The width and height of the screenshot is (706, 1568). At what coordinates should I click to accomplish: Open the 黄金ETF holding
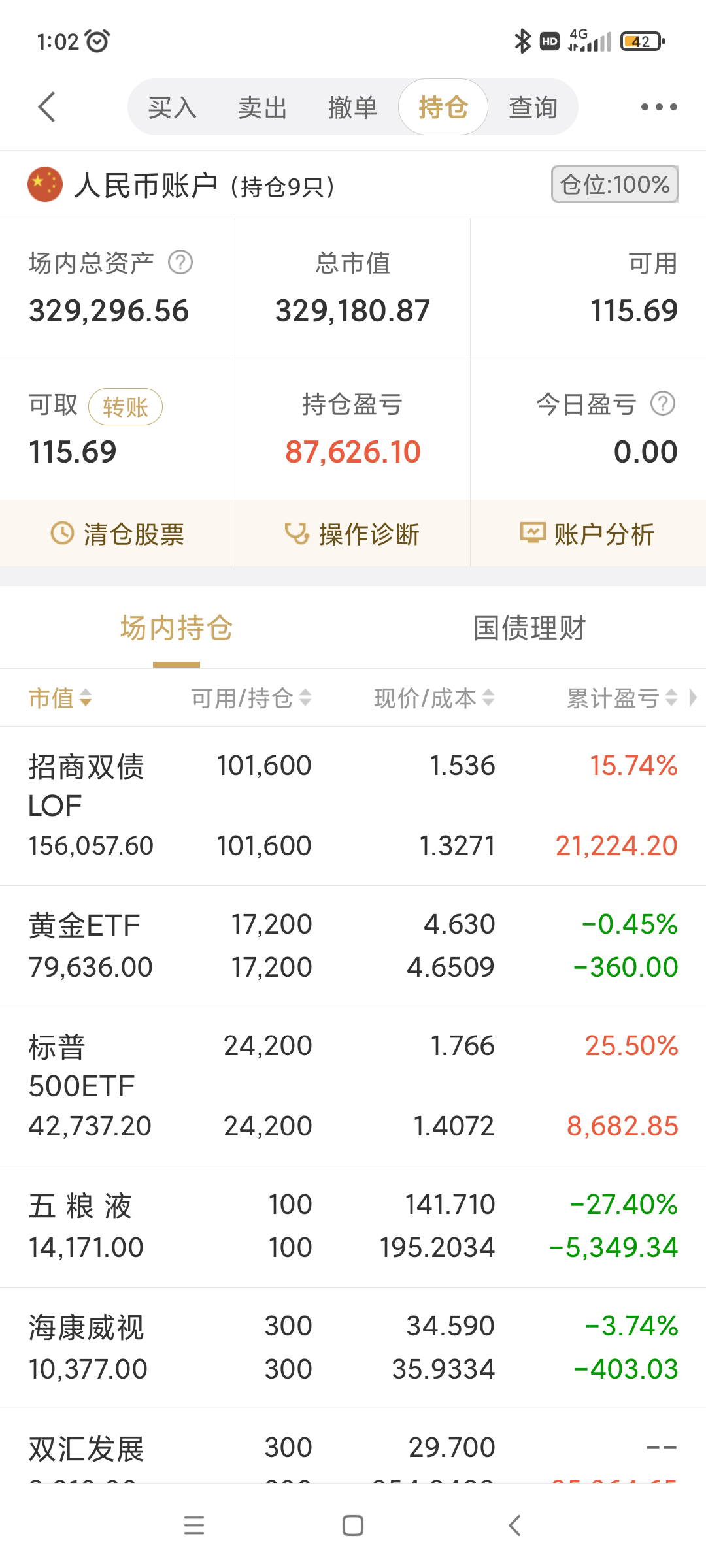coord(352,945)
